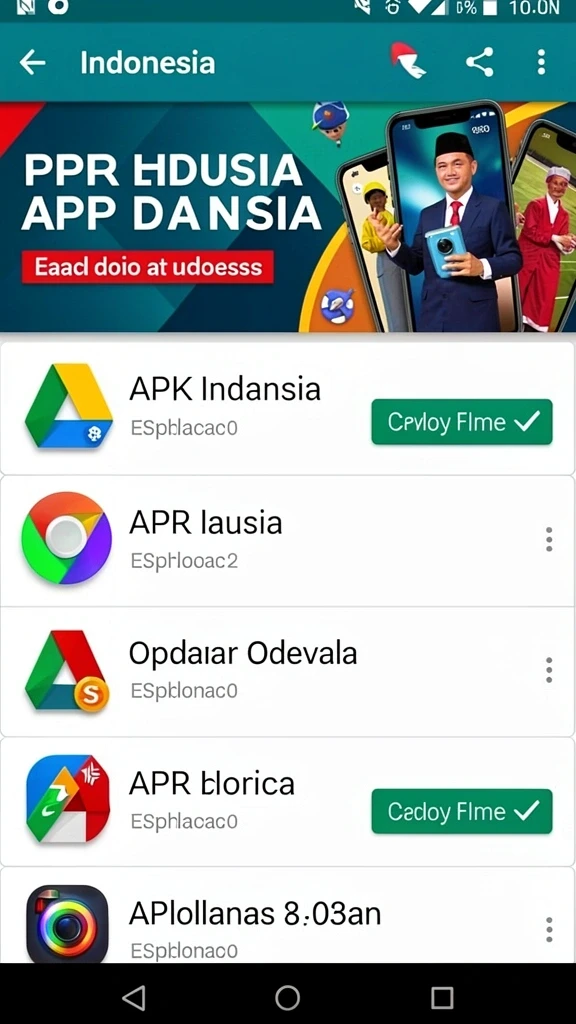Tap the green button next to APK Indansia
576x1024 pixels.
click(x=462, y=422)
